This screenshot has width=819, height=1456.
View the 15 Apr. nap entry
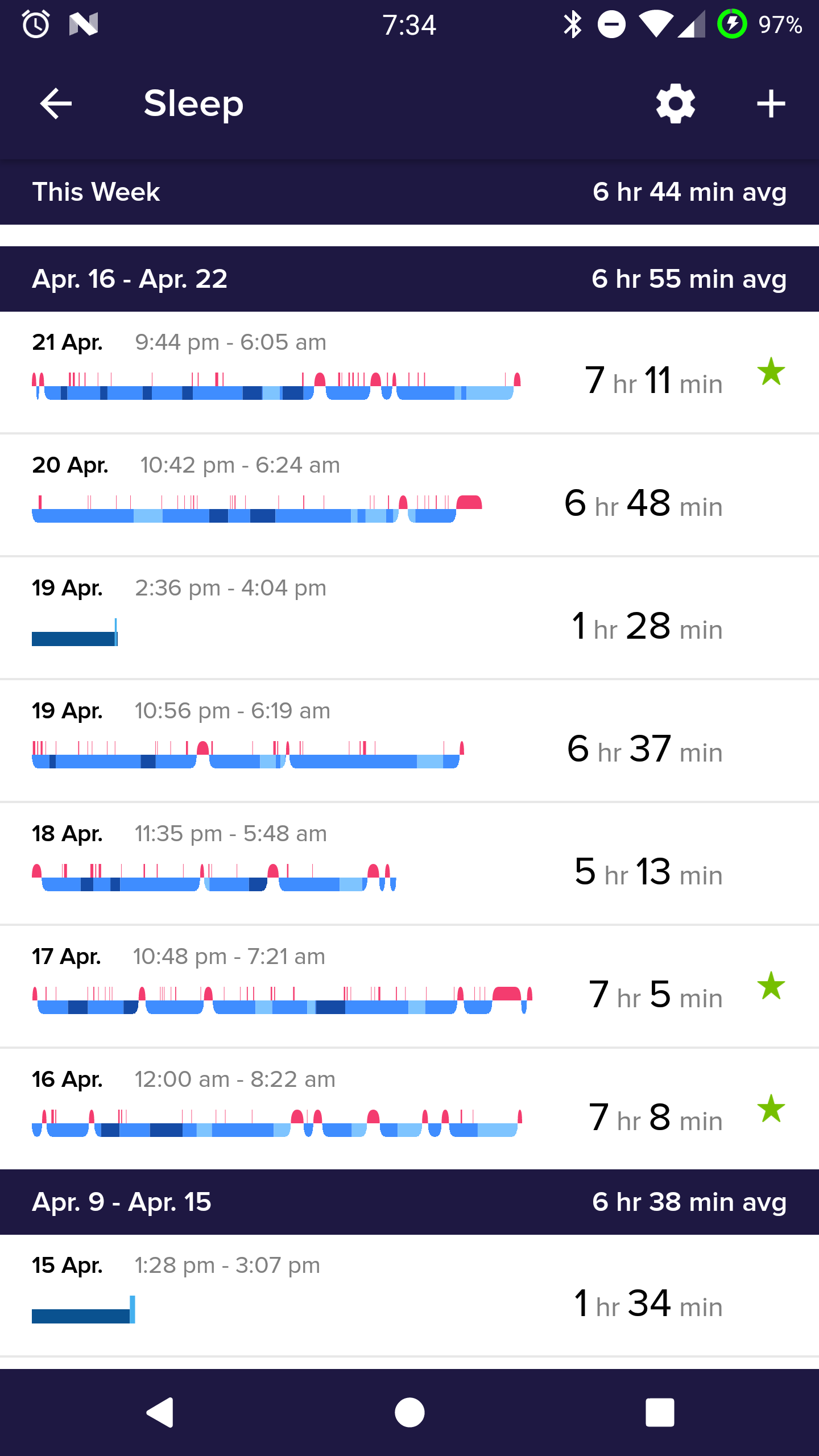409,1296
